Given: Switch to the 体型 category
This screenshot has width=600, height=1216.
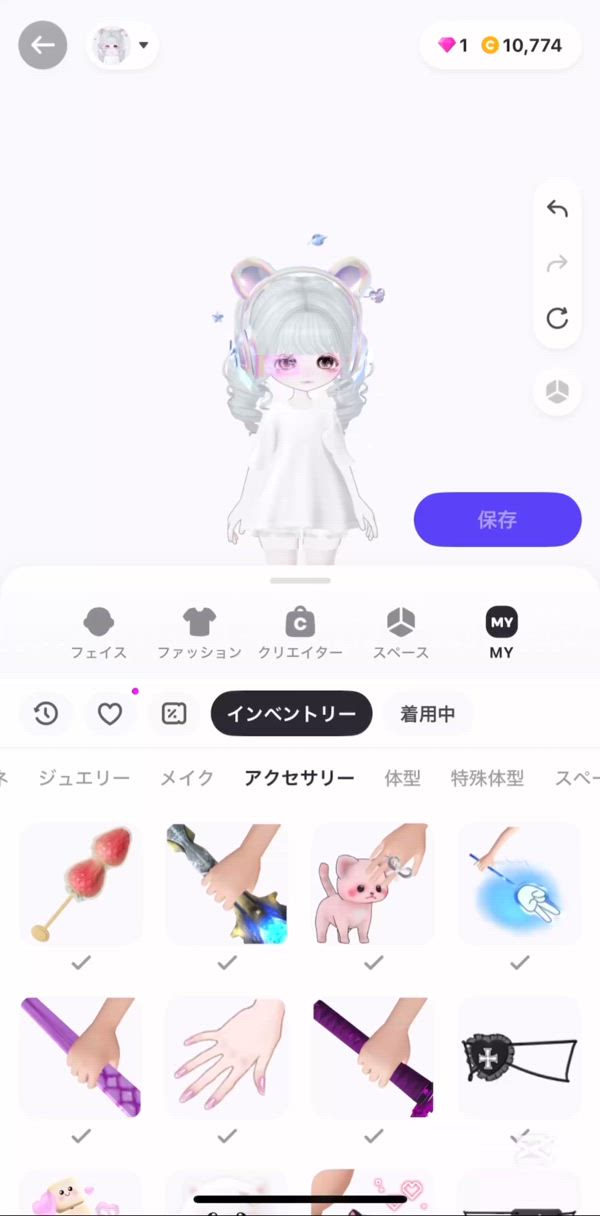Looking at the screenshot, I should point(402,778).
